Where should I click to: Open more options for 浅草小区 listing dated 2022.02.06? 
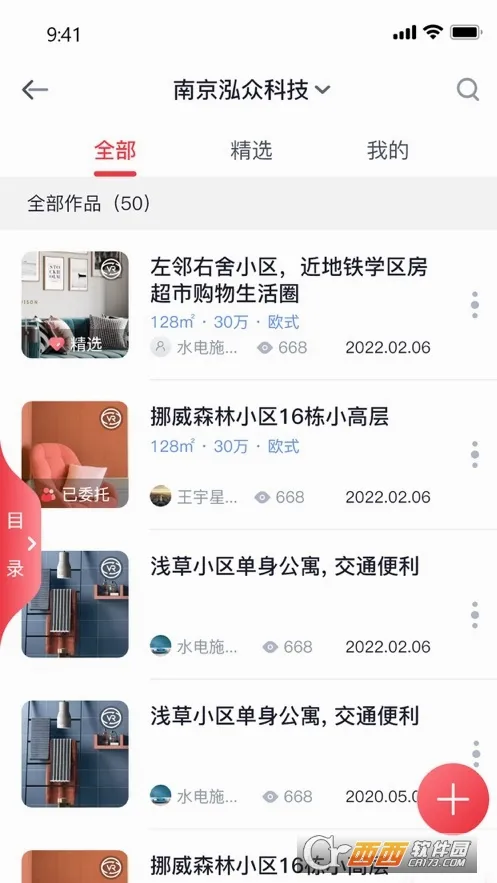click(475, 615)
